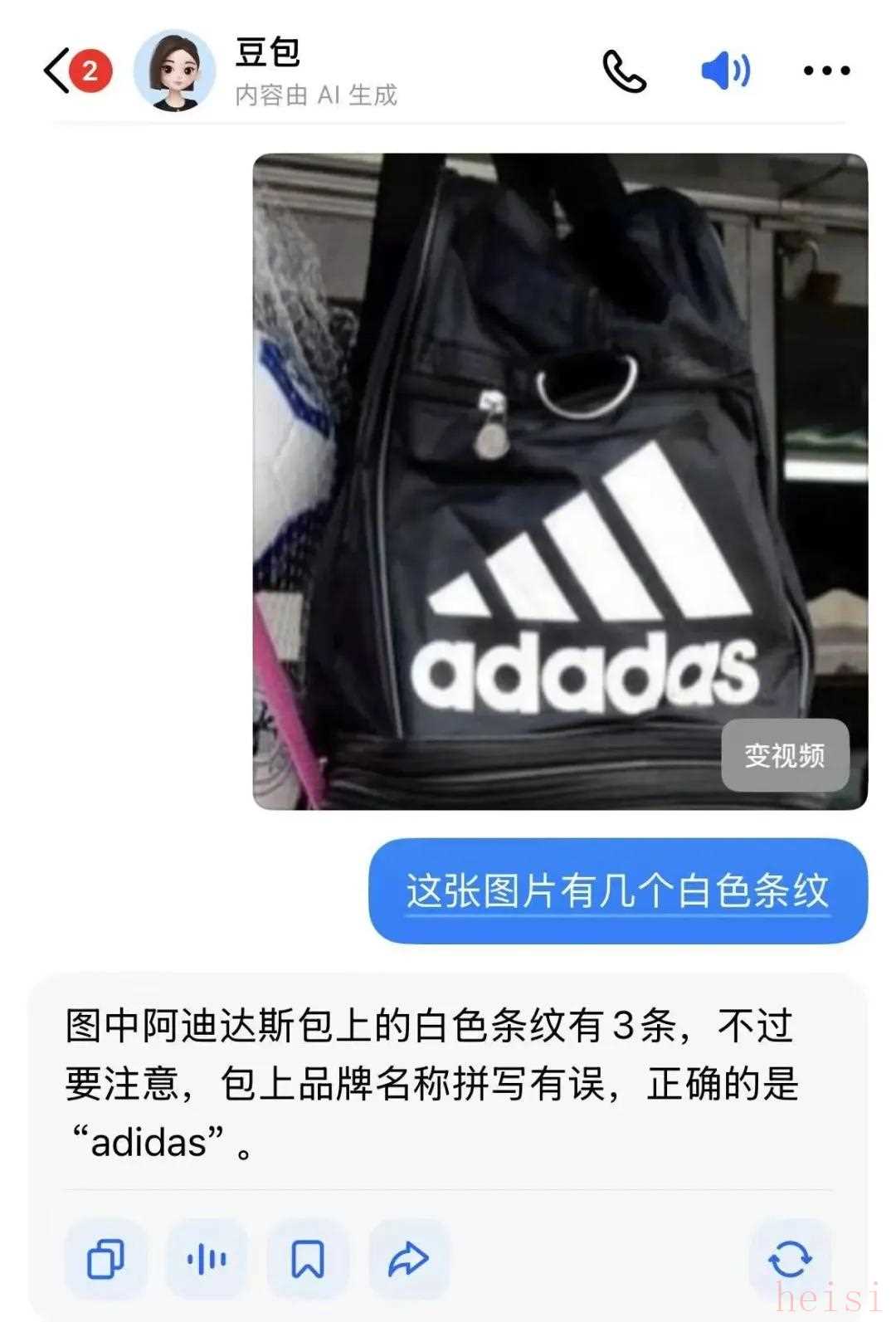
Task: Bookmark the AI reply
Action: tap(307, 1259)
